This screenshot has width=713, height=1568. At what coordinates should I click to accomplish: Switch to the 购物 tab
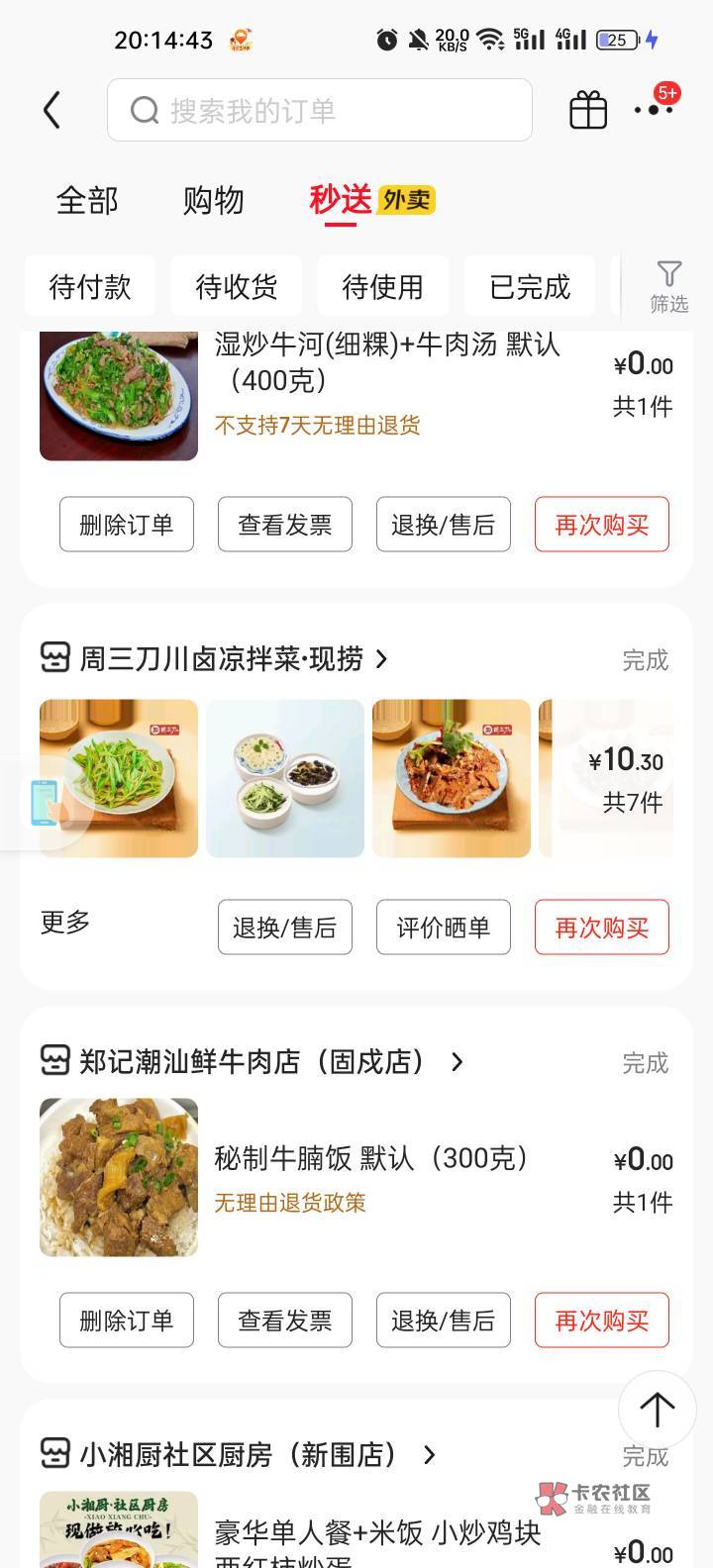[213, 201]
